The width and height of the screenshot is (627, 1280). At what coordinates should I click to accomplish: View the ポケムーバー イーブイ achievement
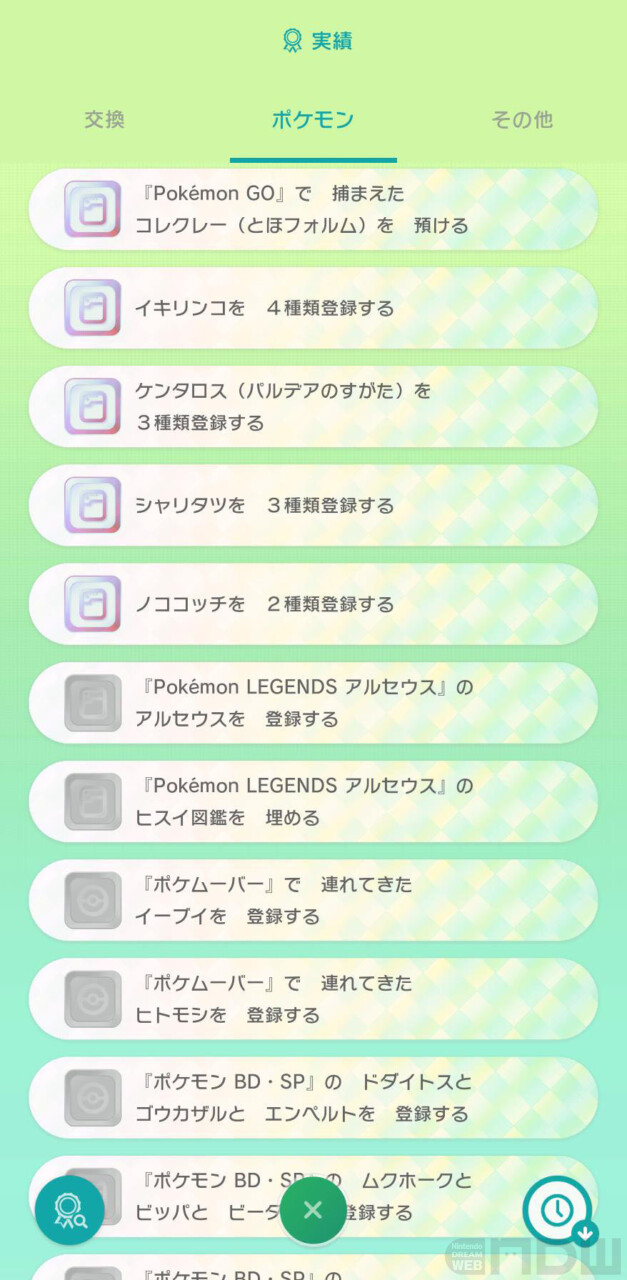313,900
